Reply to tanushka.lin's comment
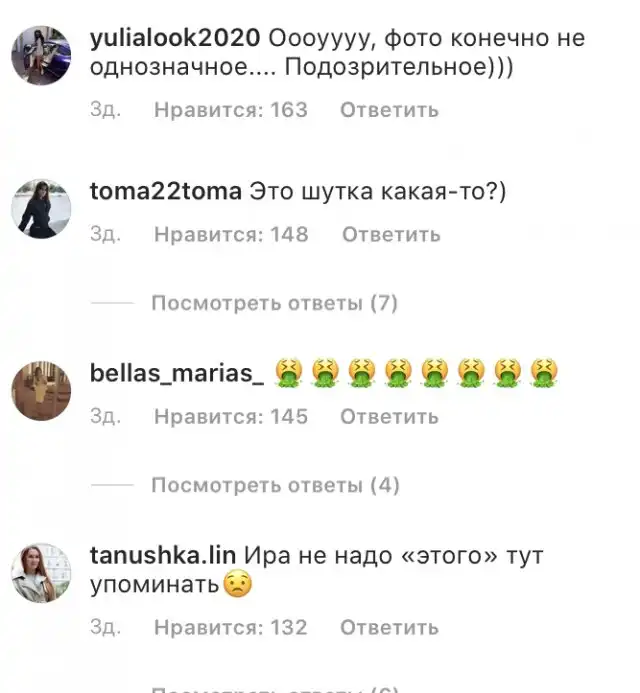The image size is (640, 693). 389,628
